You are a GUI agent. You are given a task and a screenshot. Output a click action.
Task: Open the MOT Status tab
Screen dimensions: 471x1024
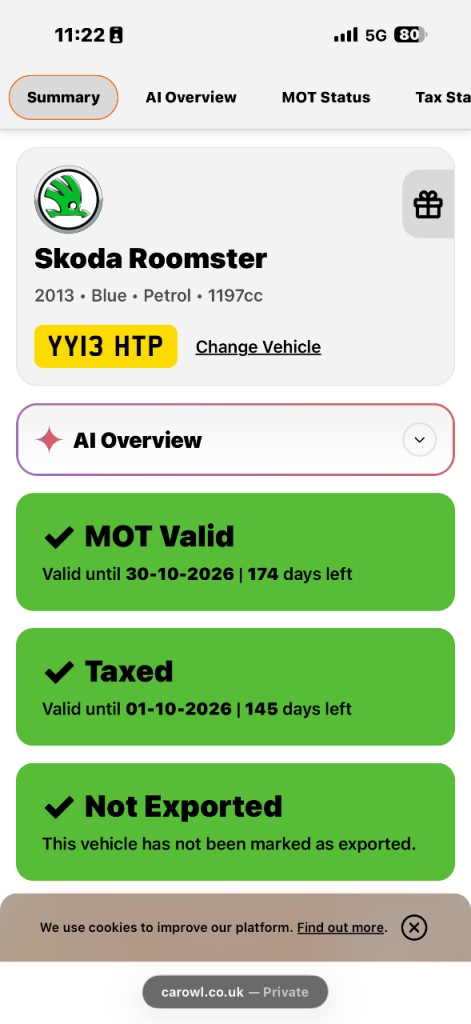click(326, 97)
